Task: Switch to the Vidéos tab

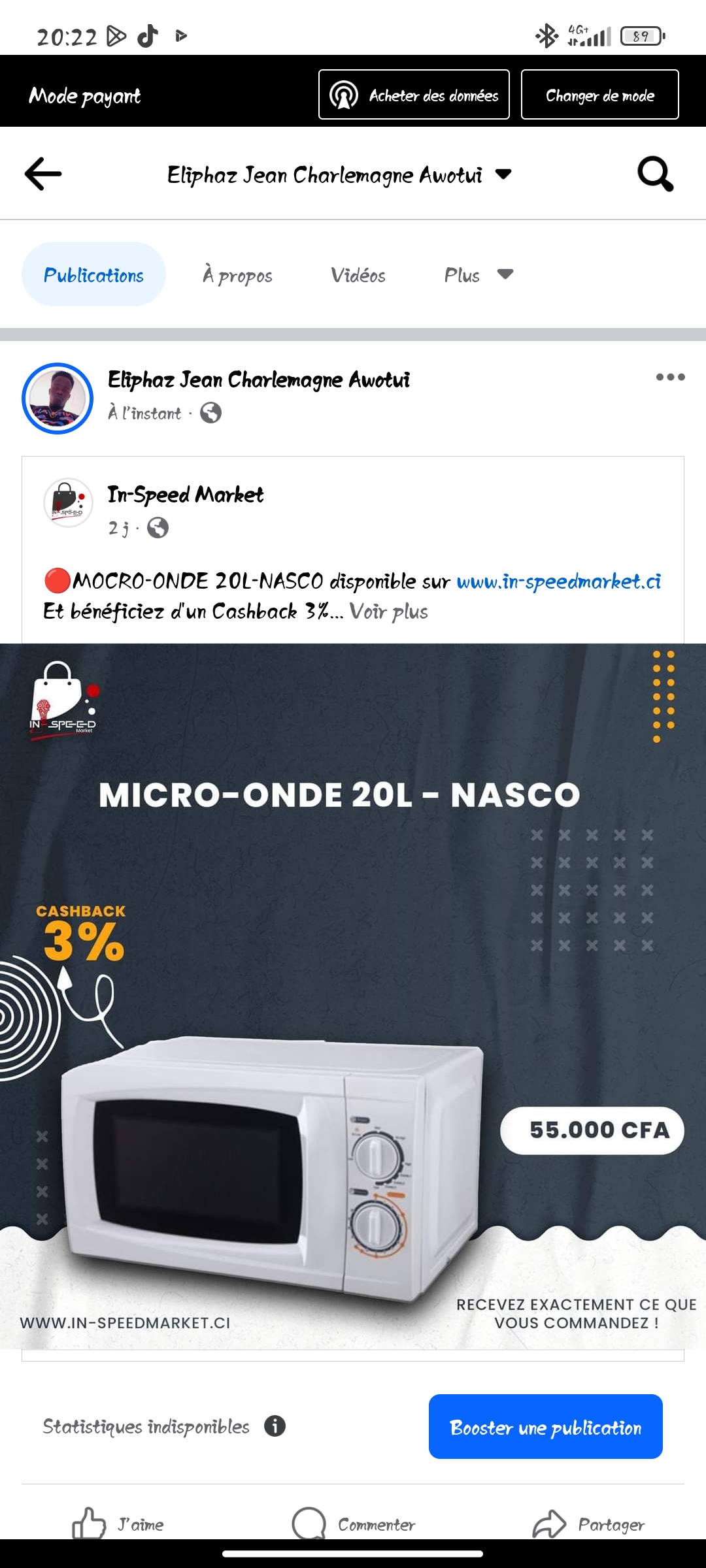Action: pos(358,275)
